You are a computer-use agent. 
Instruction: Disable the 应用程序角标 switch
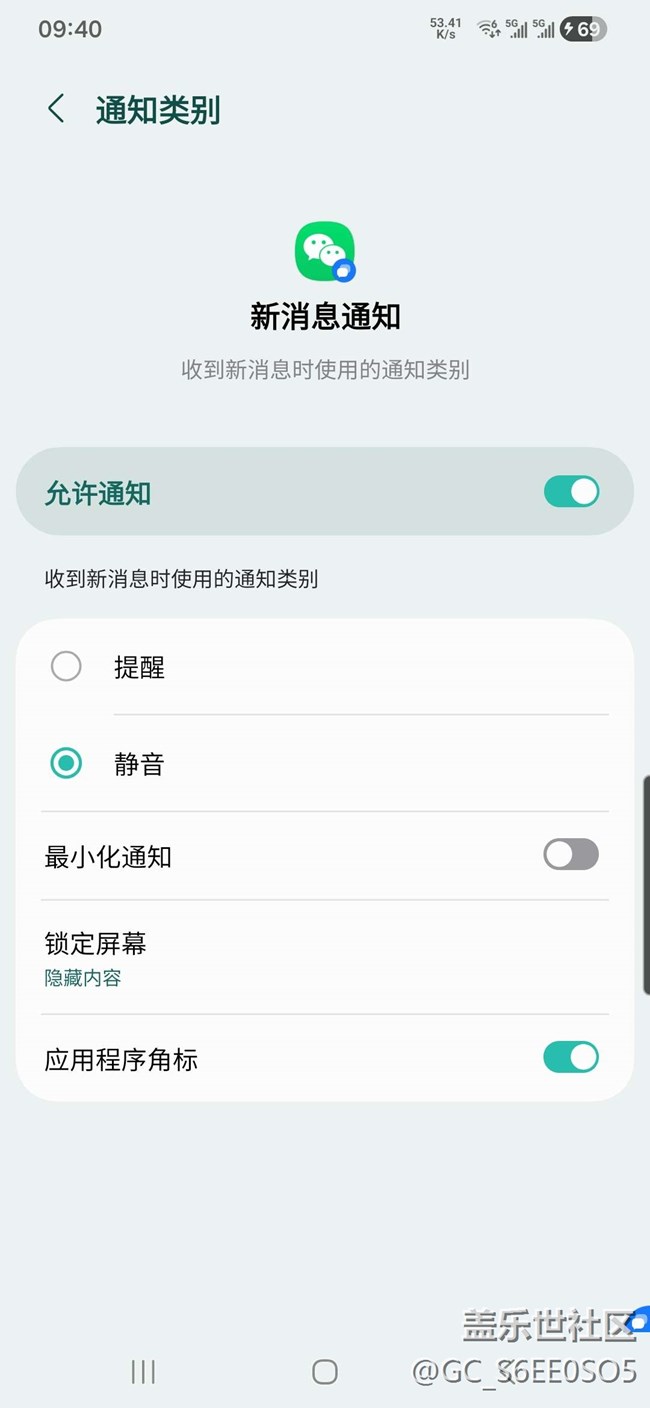tap(571, 1058)
